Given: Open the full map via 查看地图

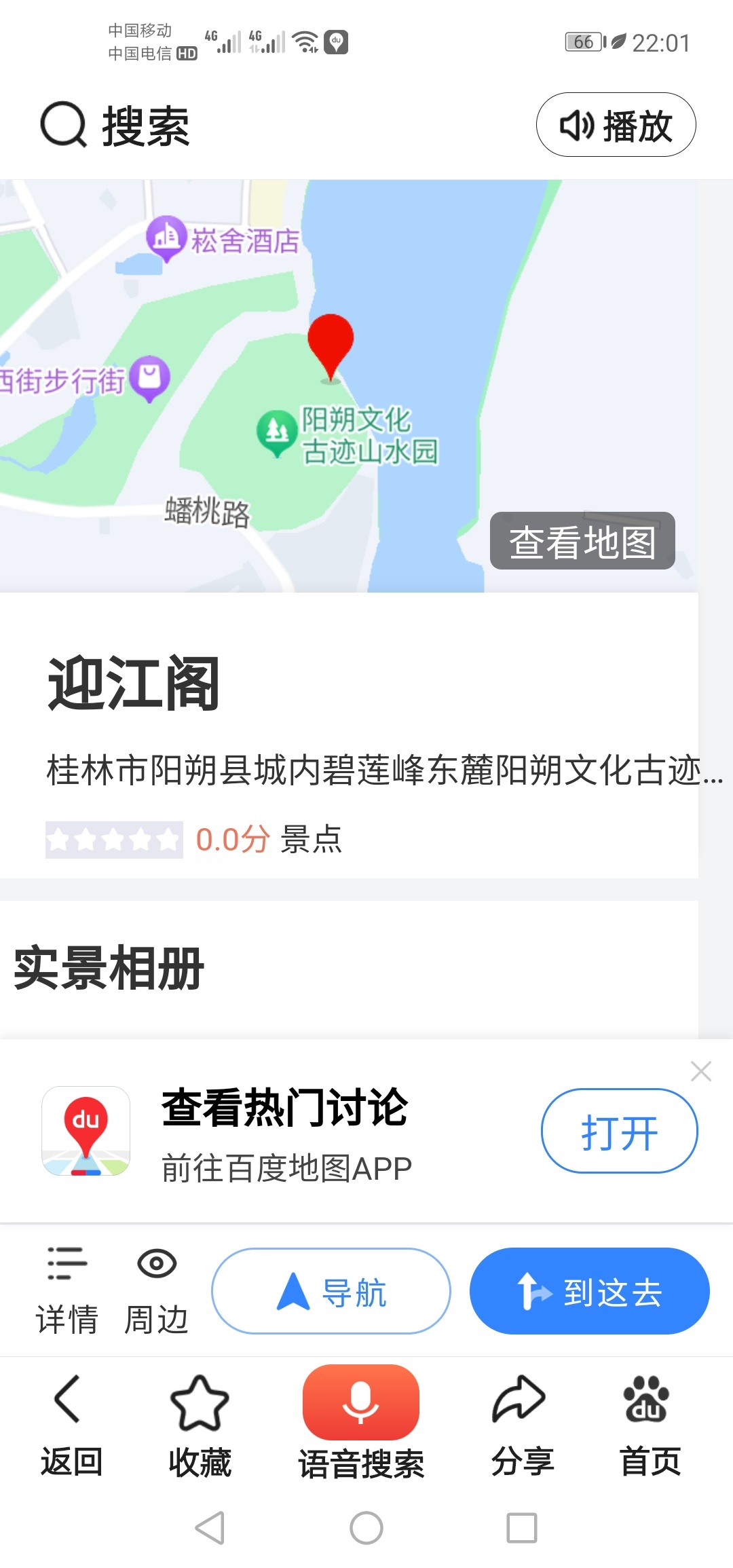Looking at the screenshot, I should pos(582,541).
